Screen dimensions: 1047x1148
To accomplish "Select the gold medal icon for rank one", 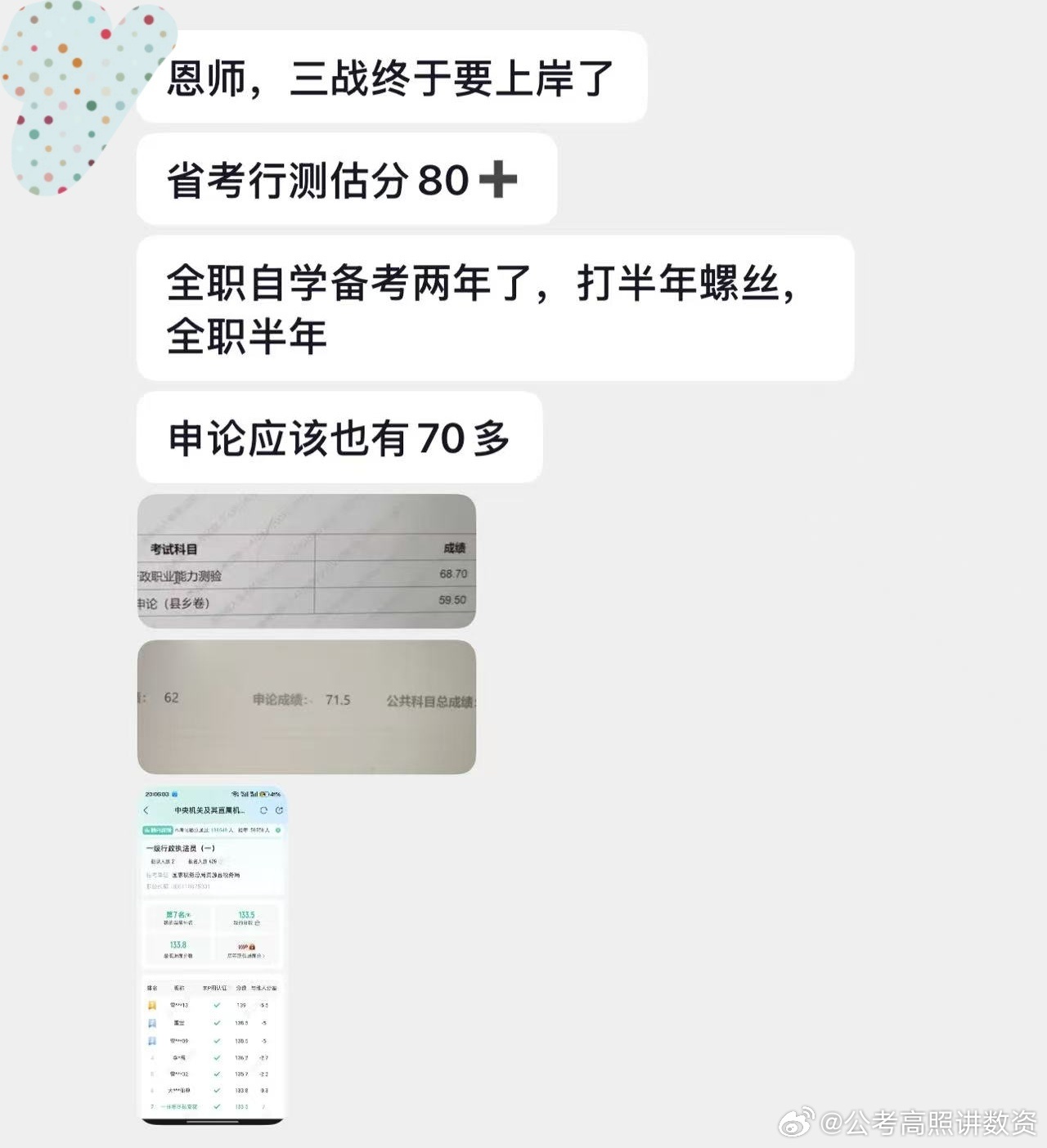I will (x=152, y=1006).
